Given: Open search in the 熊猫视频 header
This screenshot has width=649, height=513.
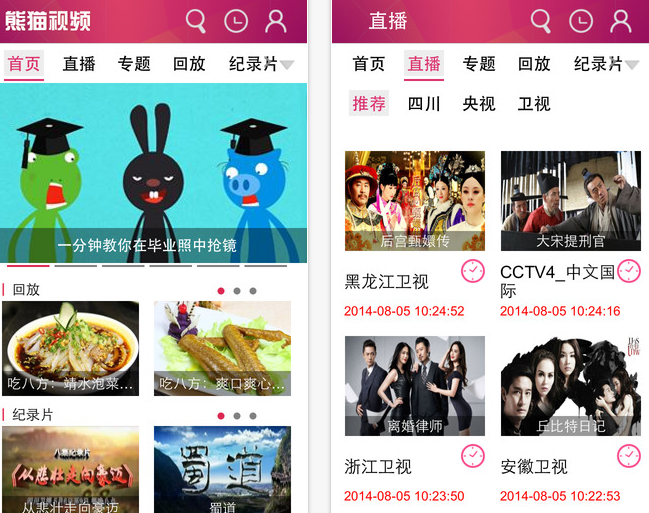Looking at the screenshot, I should click(196, 20).
